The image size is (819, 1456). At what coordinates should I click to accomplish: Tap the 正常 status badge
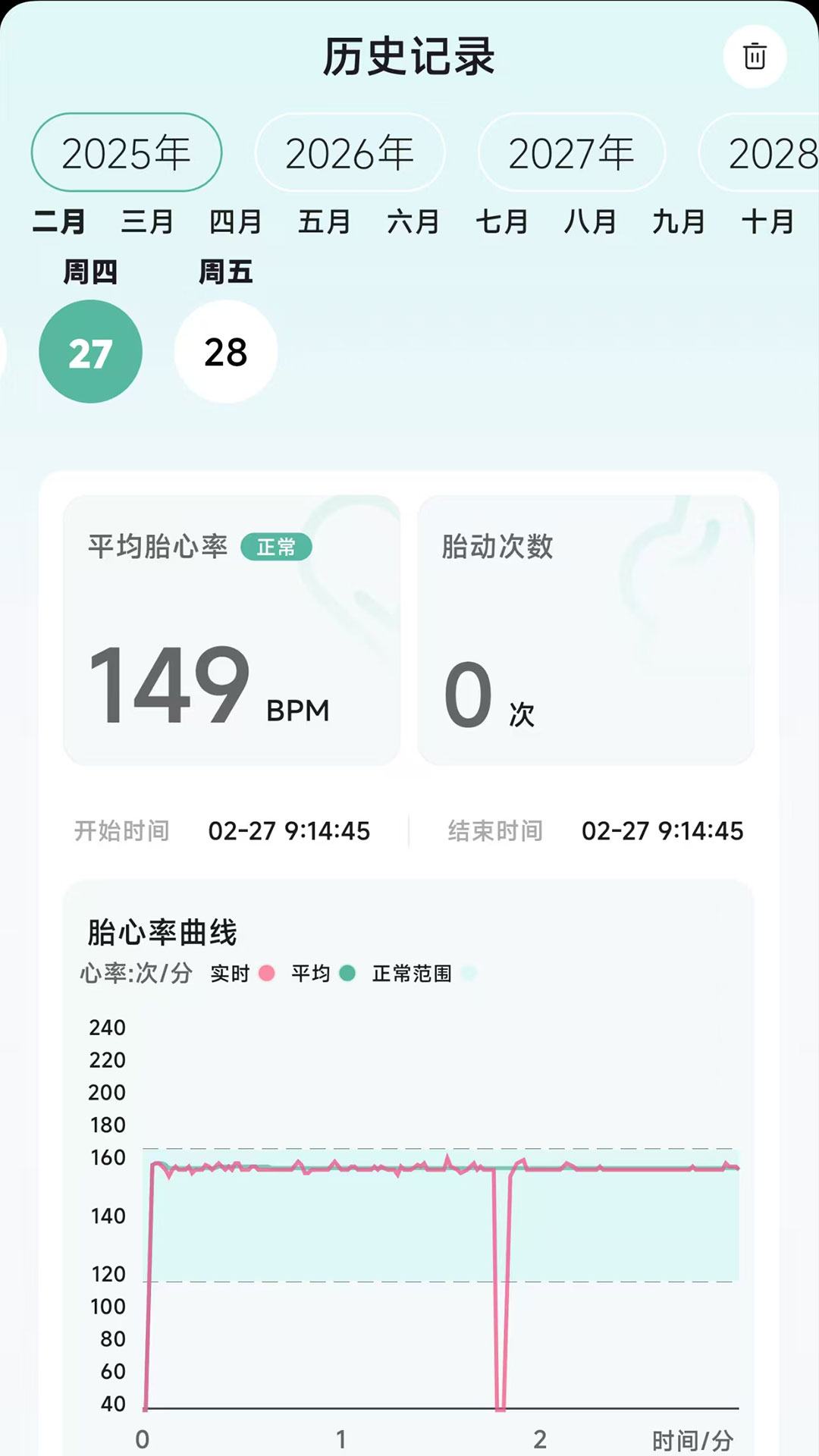278,547
